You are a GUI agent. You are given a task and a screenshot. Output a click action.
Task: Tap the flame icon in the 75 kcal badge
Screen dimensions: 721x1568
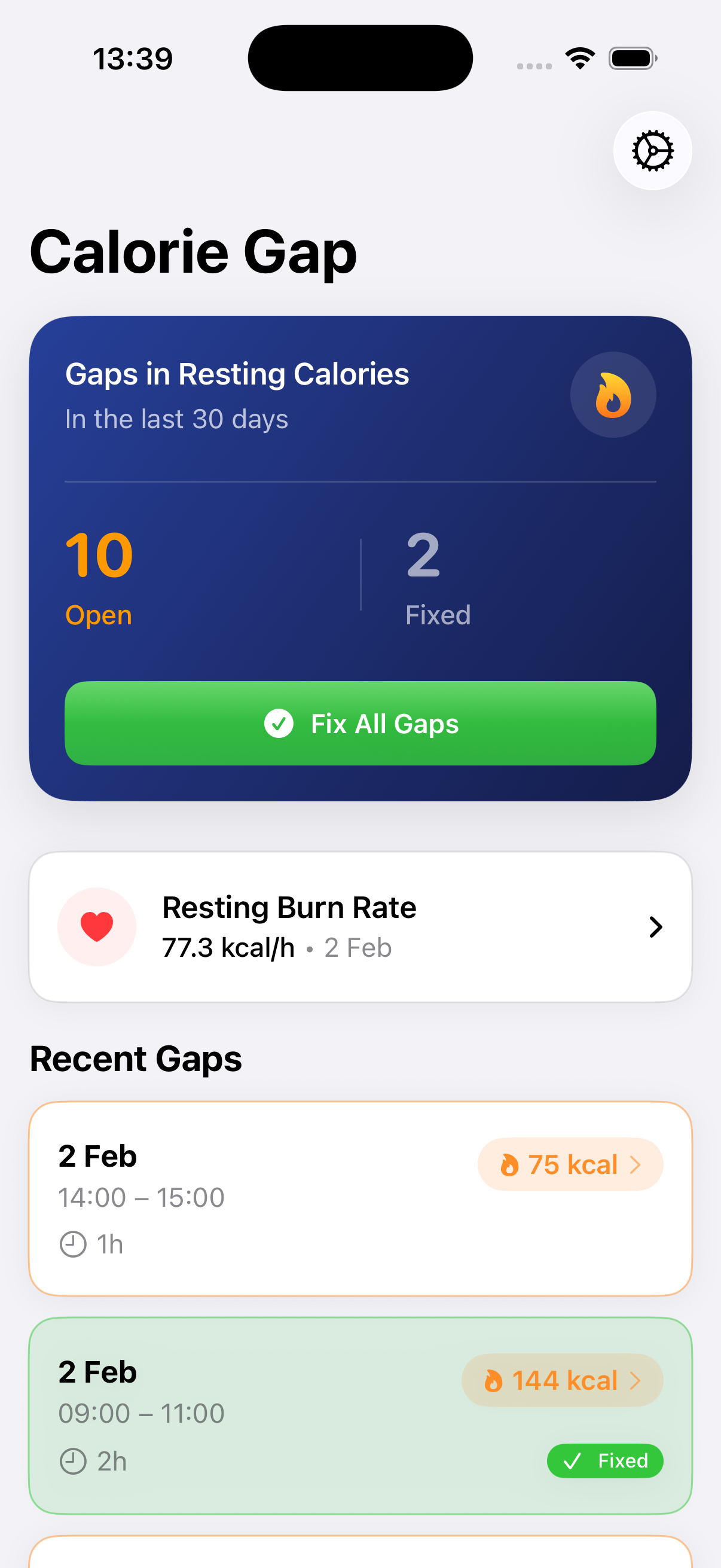pos(510,1164)
